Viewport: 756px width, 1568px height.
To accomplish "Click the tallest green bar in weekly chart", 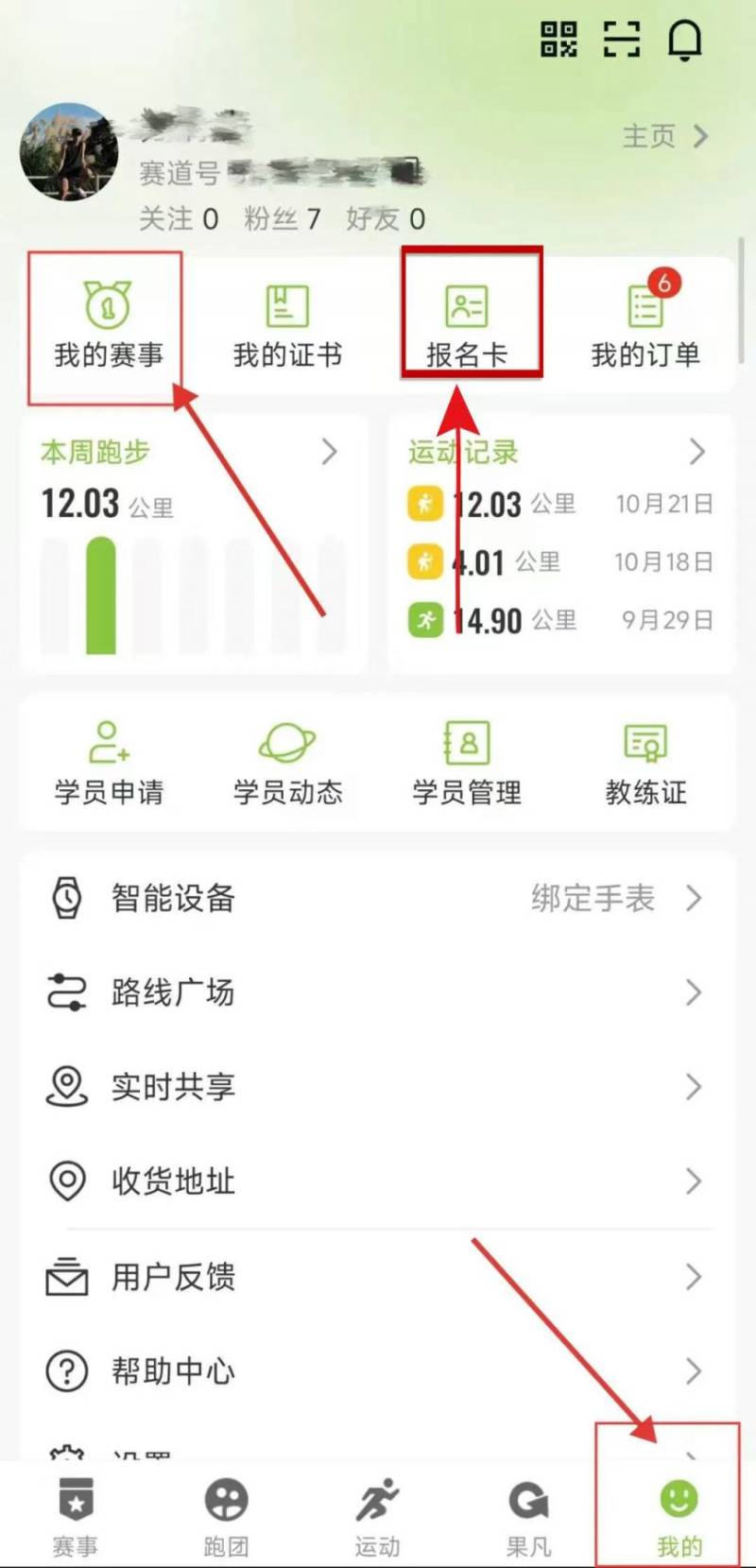I will click(101, 591).
